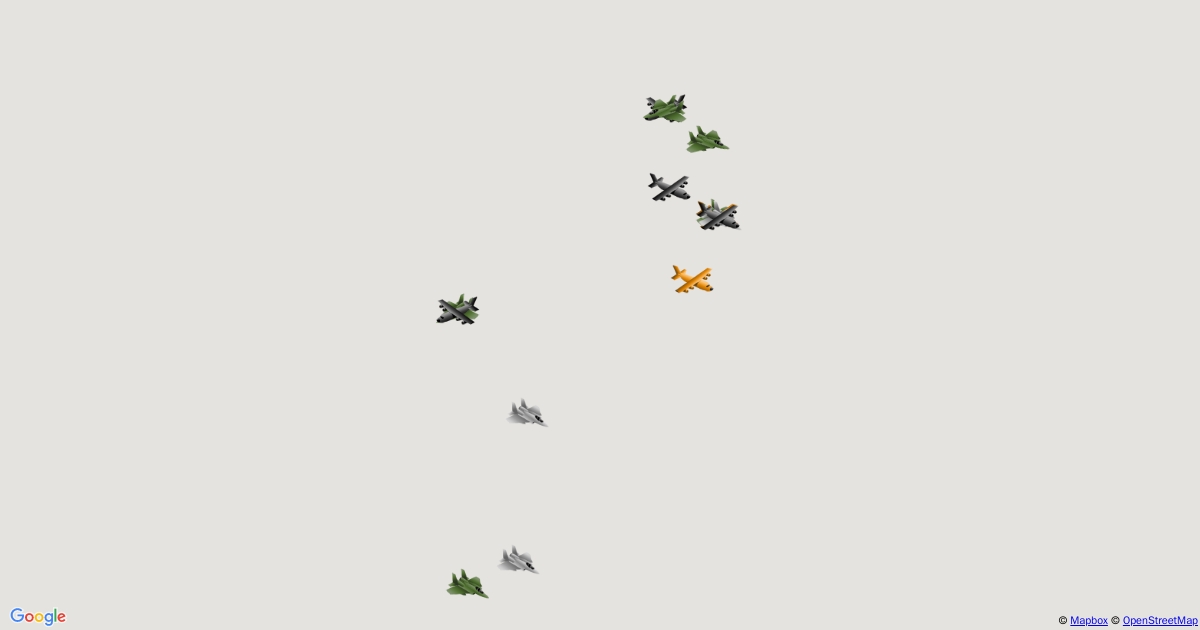Open the OpenStreetMap attribution link
The width and height of the screenshot is (1200, 630).
click(x=1159, y=621)
